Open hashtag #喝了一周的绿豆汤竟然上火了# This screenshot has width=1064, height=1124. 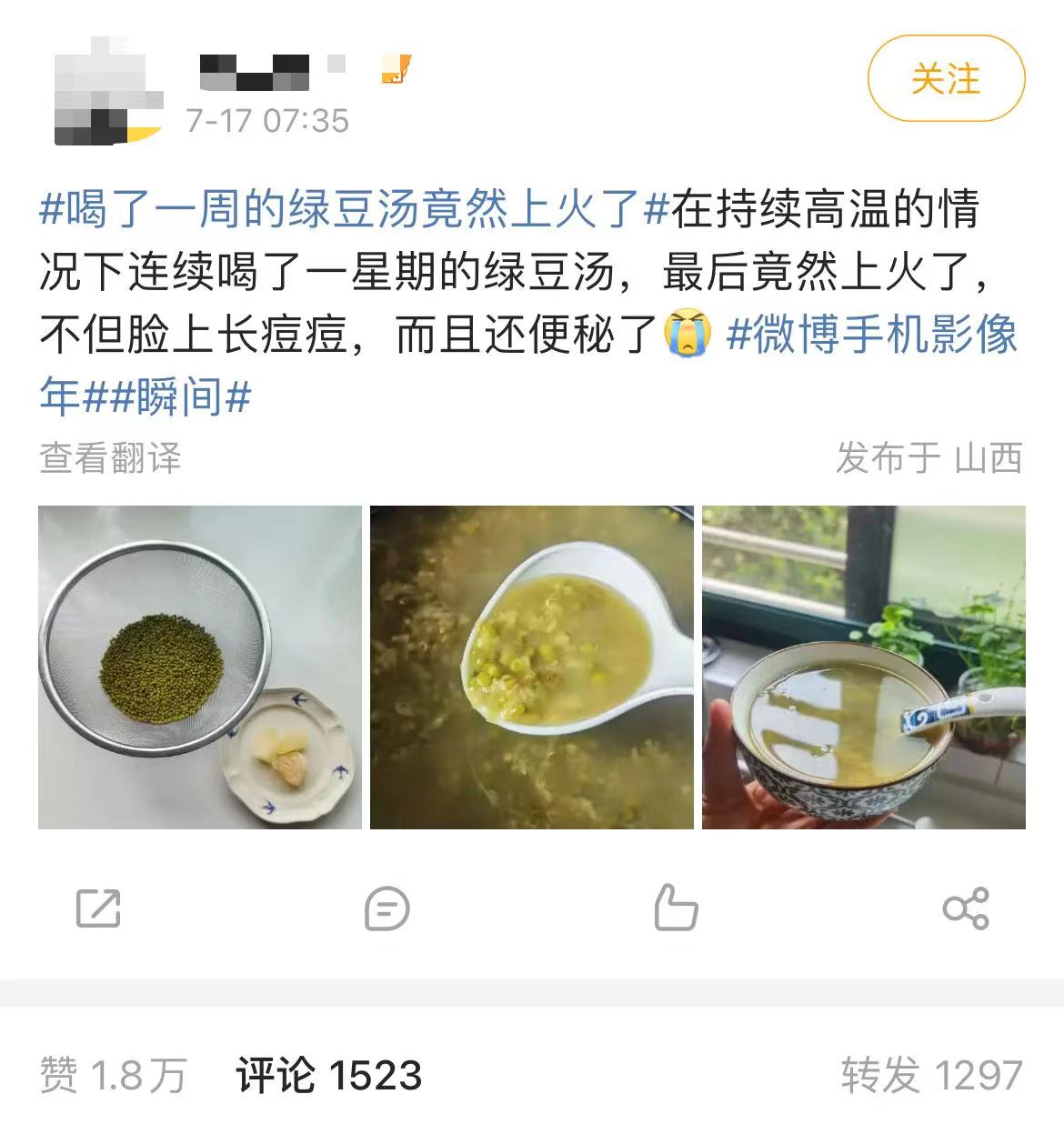pyautogui.click(x=355, y=209)
